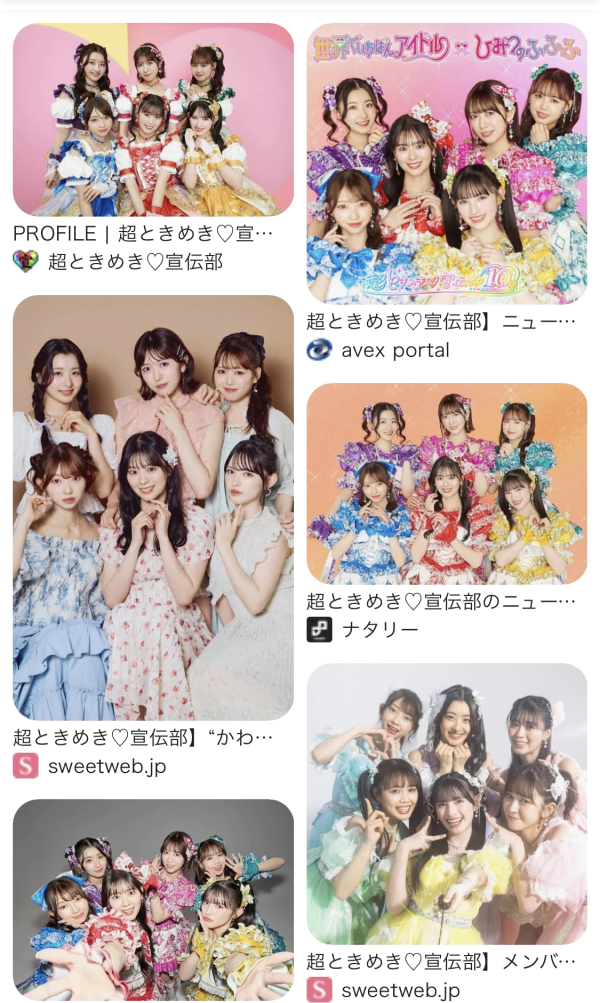
Task: Open the sweetweb.jp メンバ… image result
Action: point(446,803)
